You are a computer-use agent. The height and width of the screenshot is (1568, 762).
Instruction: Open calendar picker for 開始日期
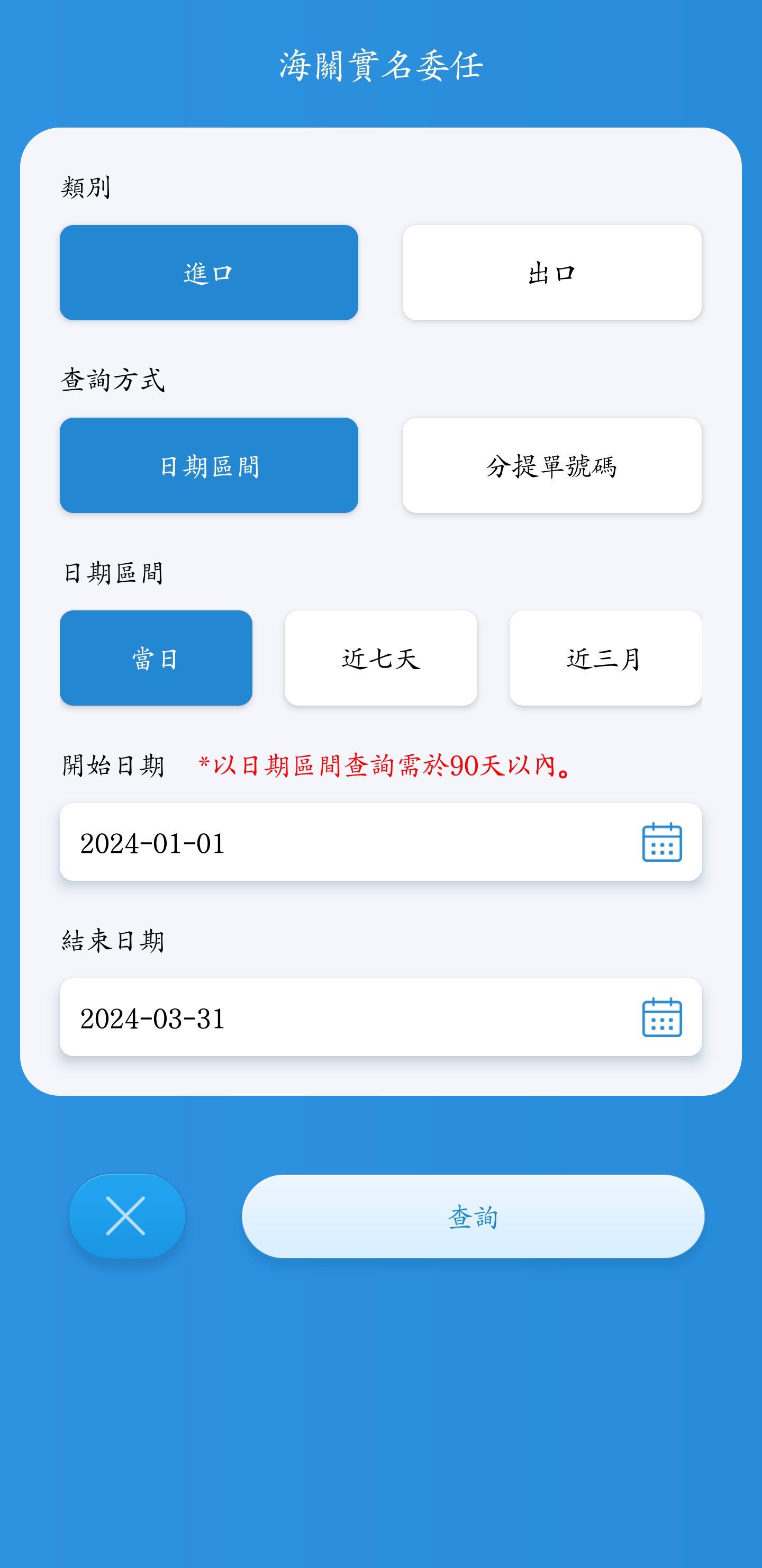(x=662, y=842)
